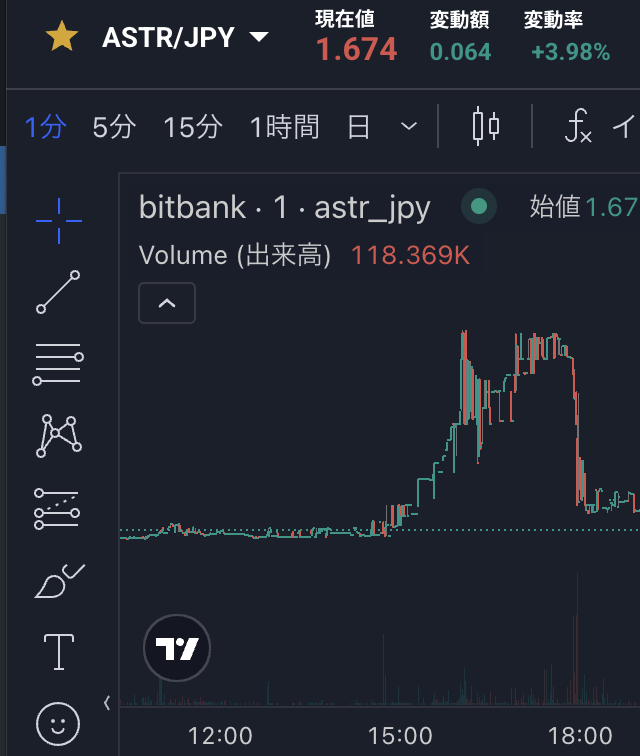The height and width of the screenshot is (756, 640).
Task: Collapse the indicator legend with the chevron
Action: click(x=167, y=303)
